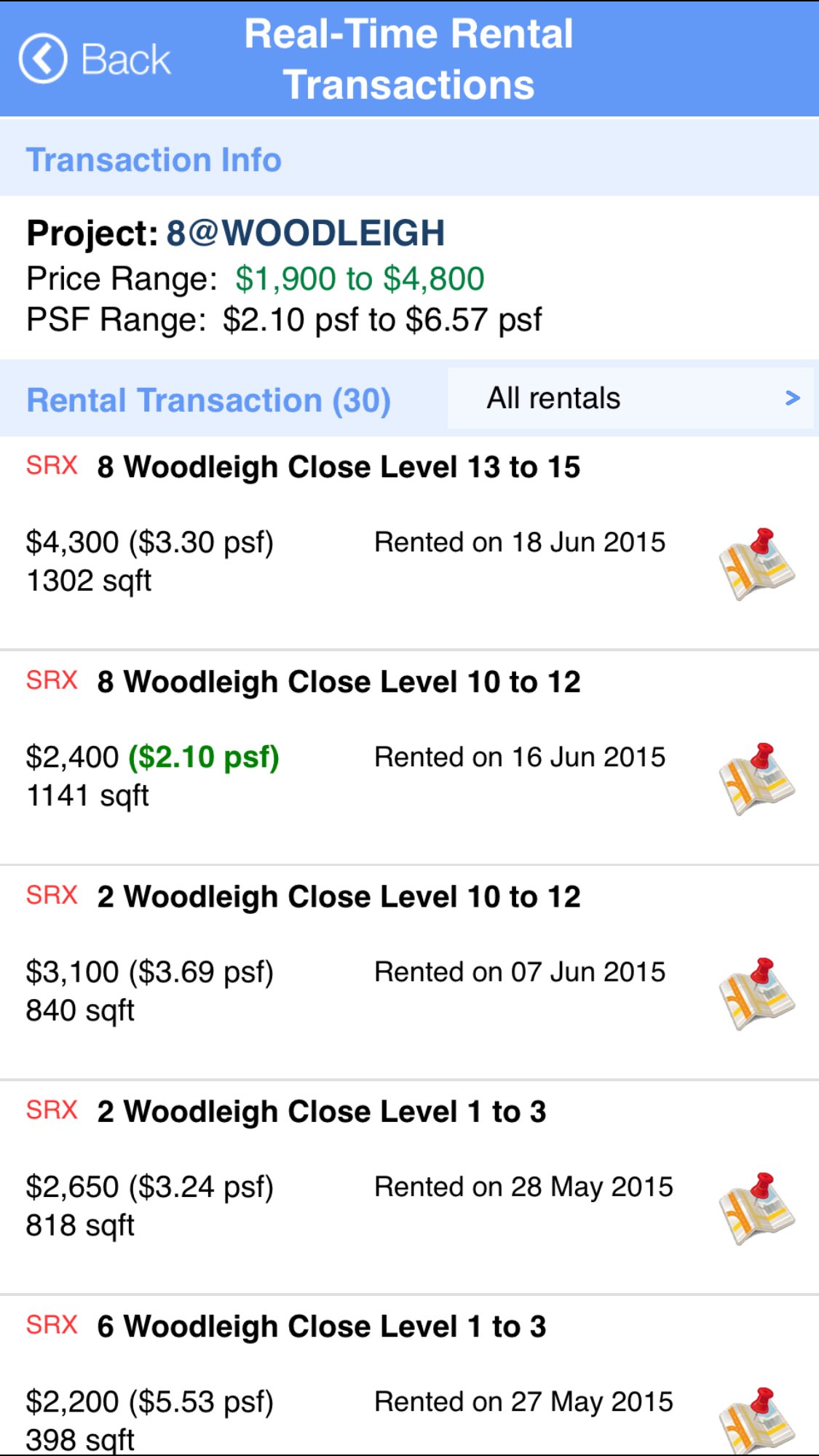Open 8 Woodleigh Close Level 13 to 15
Image resolution: width=819 pixels, height=1456 pixels.
[x=339, y=467]
